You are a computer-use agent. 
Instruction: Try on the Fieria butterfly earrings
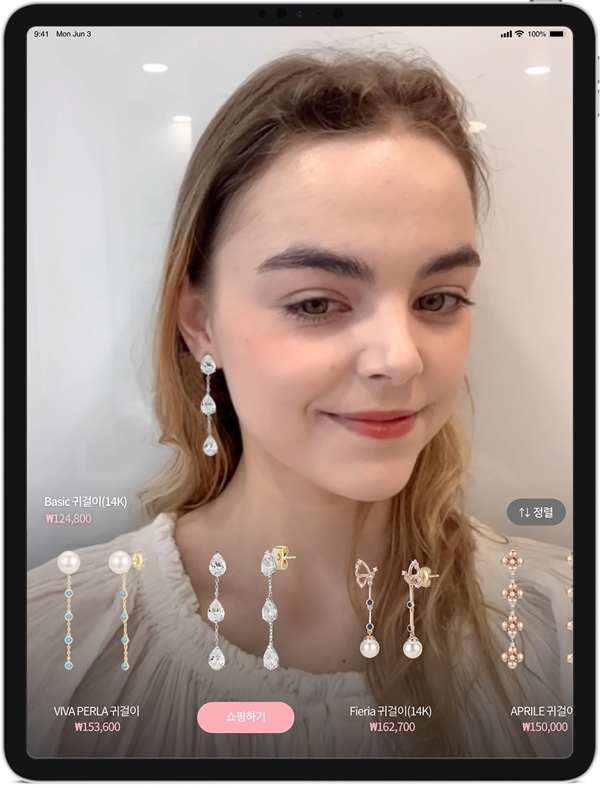[x=392, y=608]
